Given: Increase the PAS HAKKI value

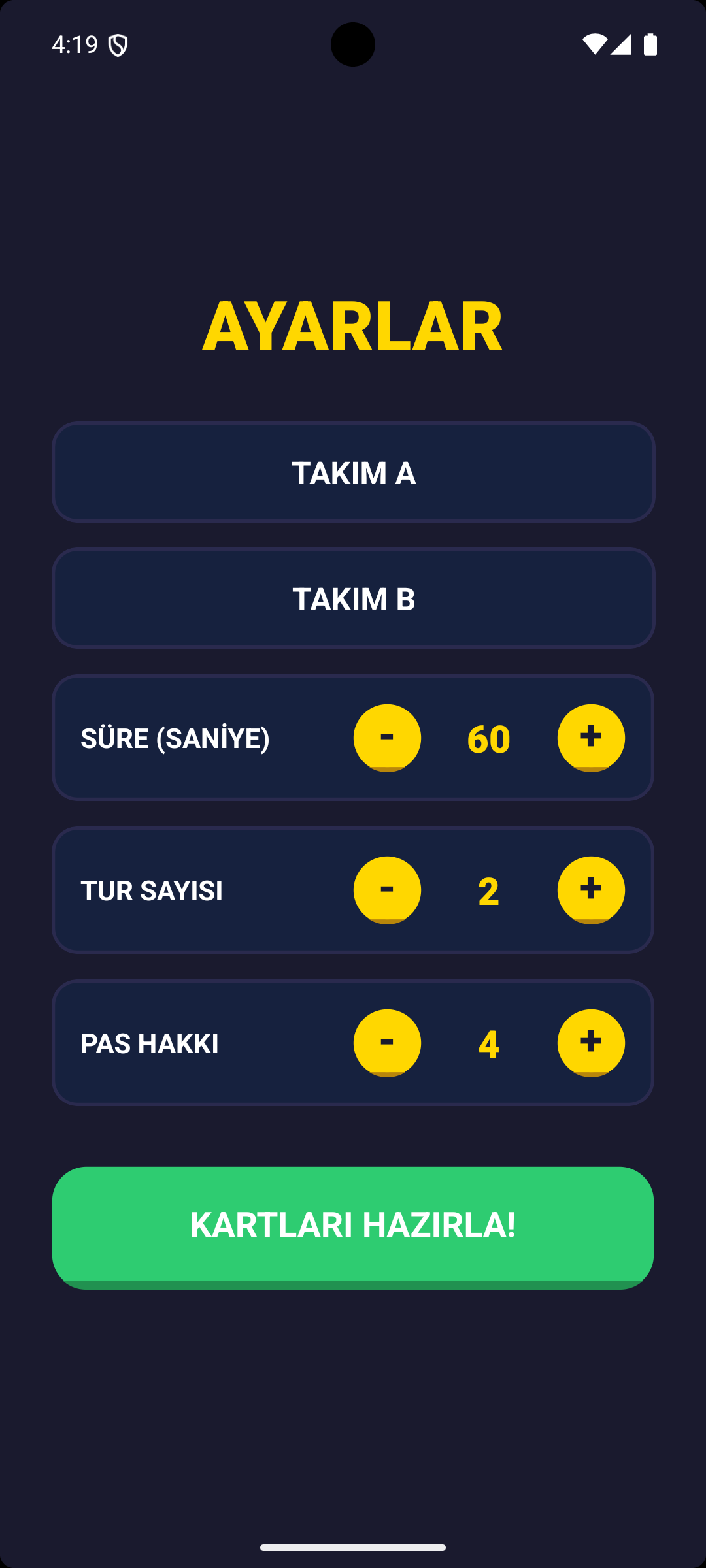Looking at the screenshot, I should coord(590,1043).
